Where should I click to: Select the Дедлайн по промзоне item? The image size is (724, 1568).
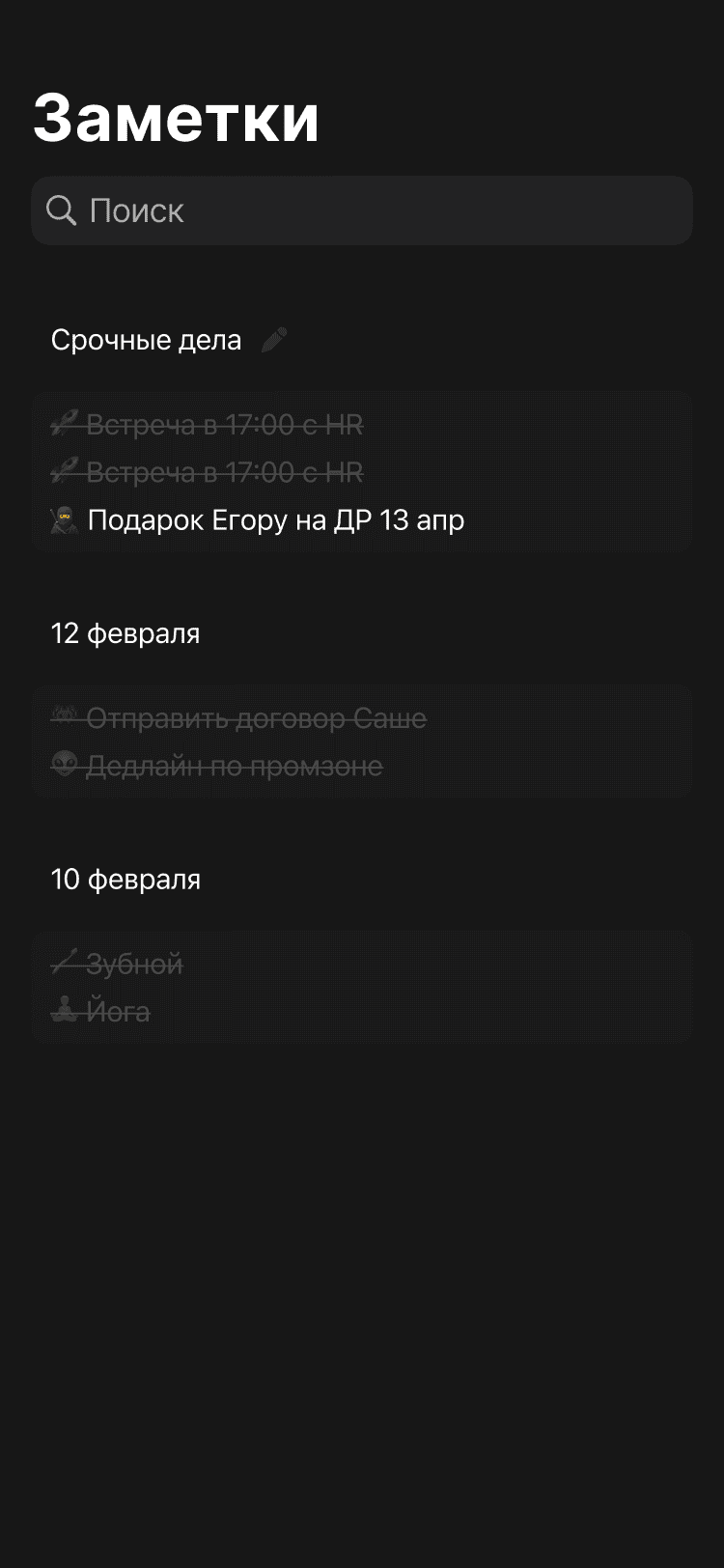point(217,767)
